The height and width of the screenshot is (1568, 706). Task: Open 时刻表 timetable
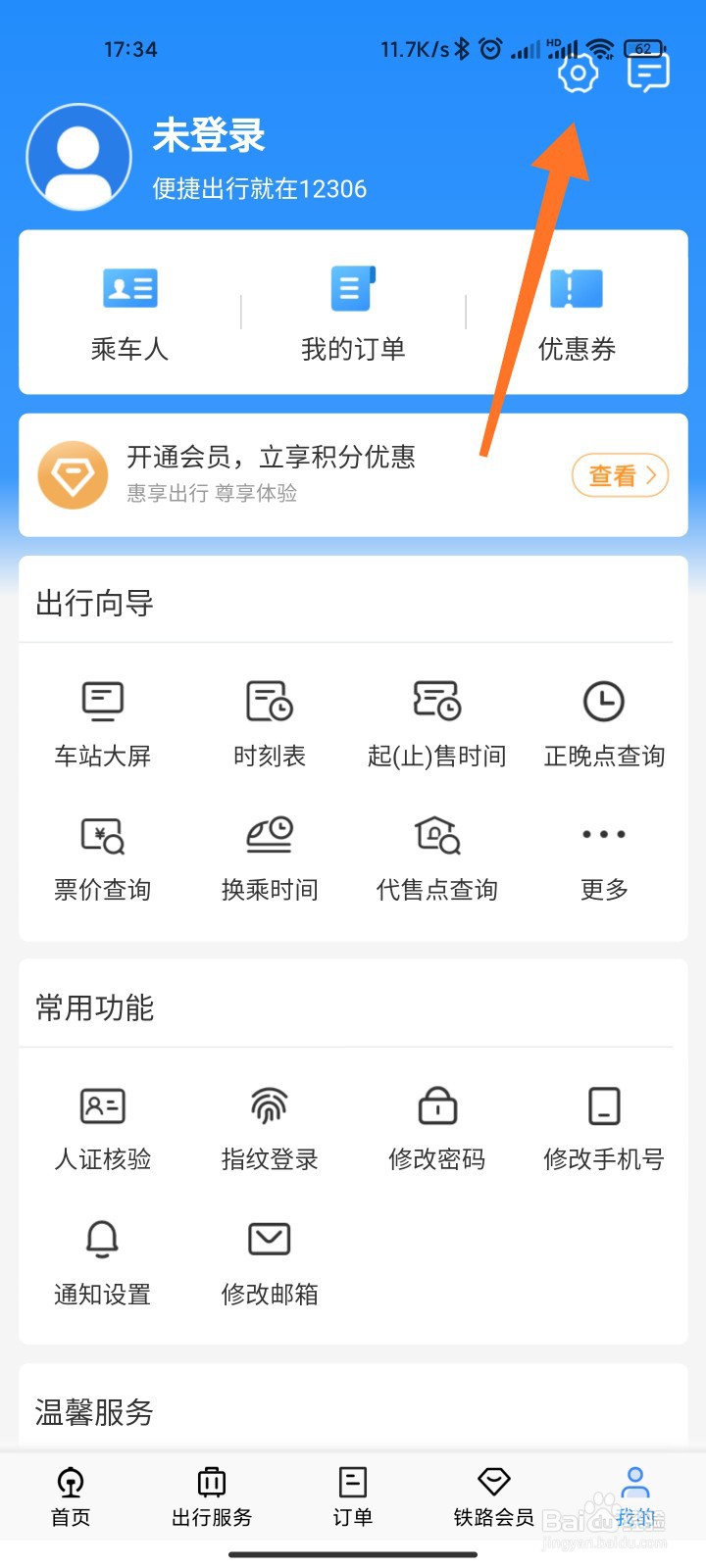(270, 723)
